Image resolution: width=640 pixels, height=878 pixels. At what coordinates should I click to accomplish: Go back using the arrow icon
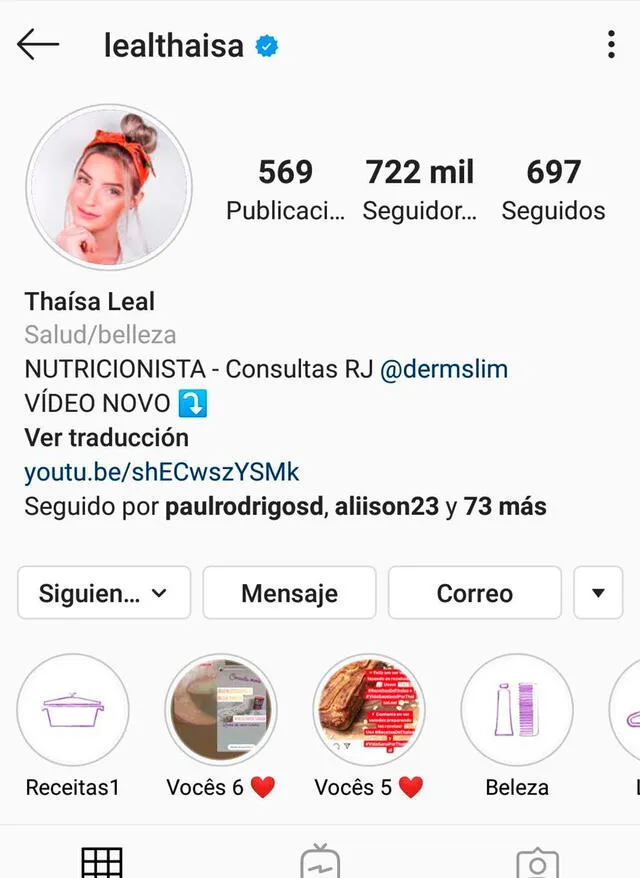[38, 45]
